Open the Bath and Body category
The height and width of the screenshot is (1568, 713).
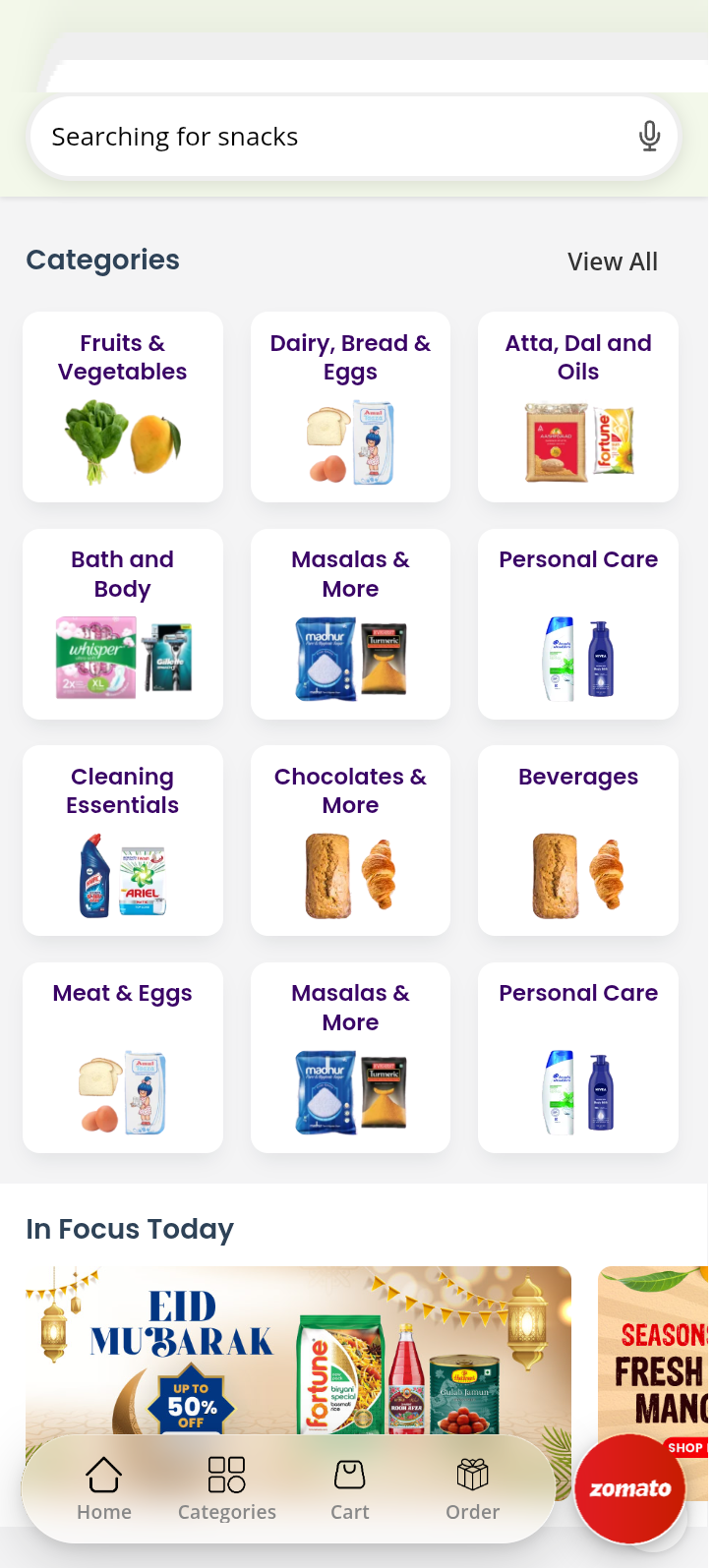tap(123, 624)
